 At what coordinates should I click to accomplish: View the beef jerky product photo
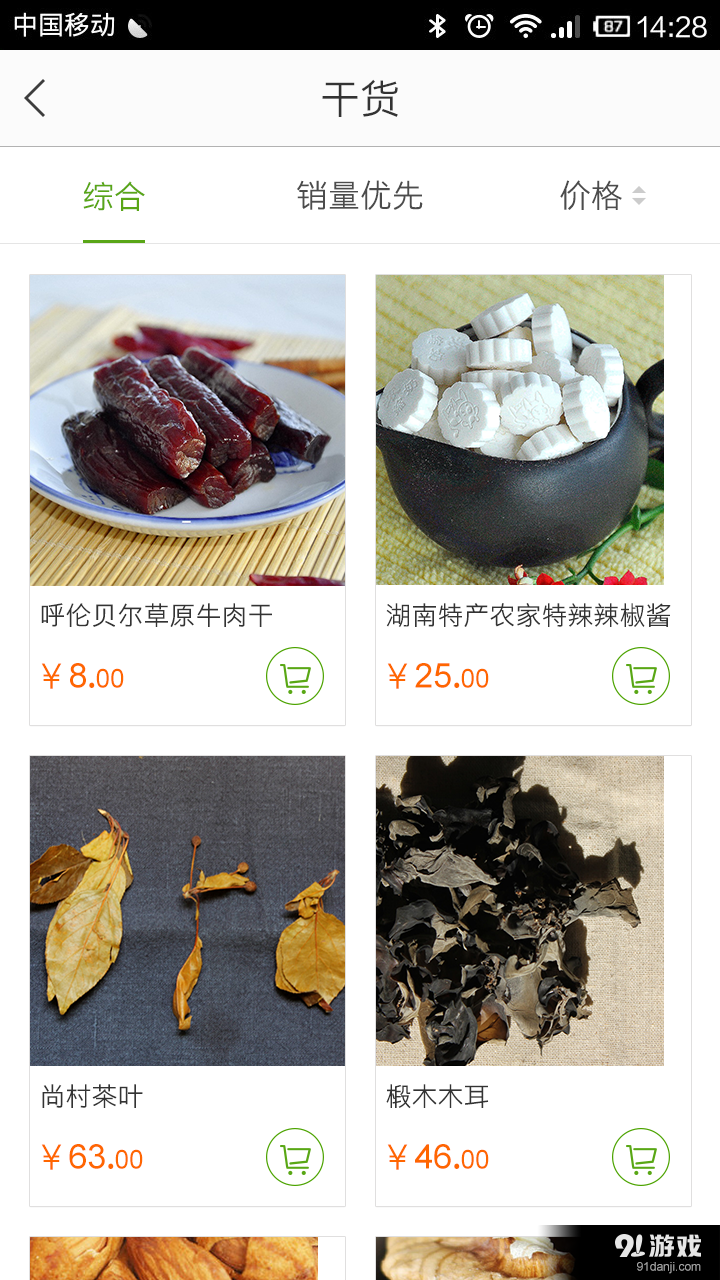point(187,430)
